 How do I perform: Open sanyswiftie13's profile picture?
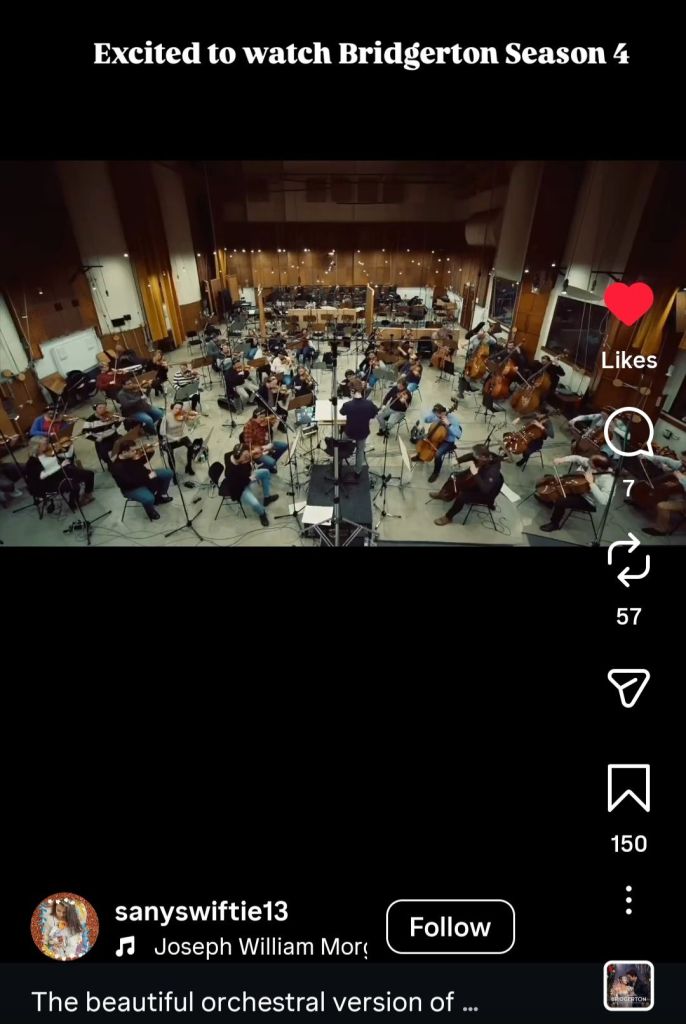click(65, 927)
